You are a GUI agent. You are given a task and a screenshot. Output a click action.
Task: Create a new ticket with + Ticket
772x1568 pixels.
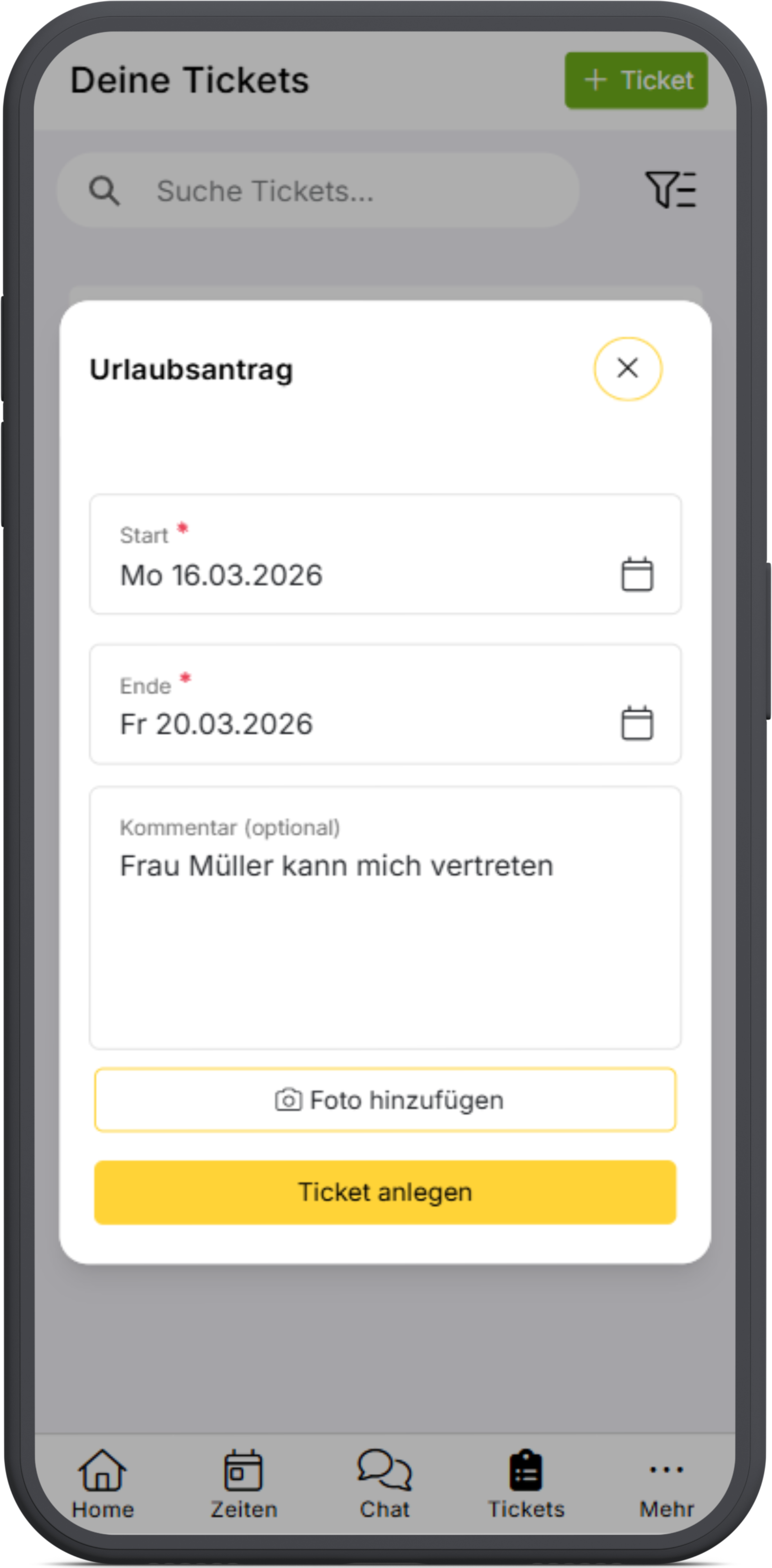click(x=636, y=80)
